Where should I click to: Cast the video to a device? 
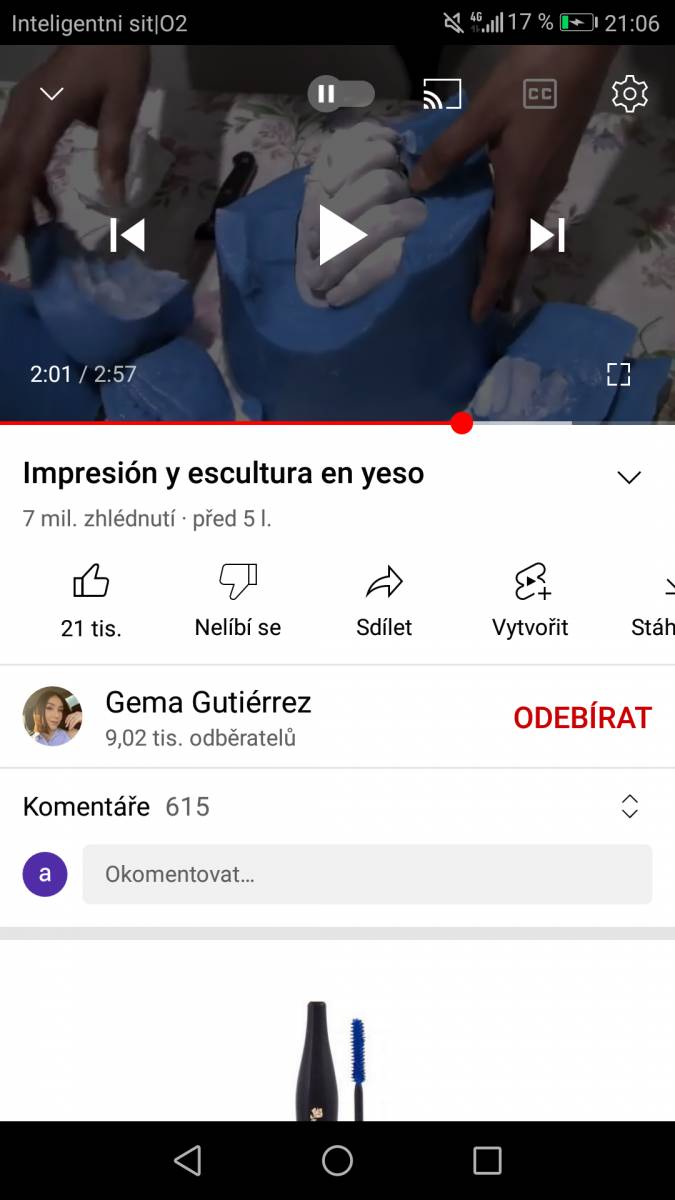coord(442,94)
